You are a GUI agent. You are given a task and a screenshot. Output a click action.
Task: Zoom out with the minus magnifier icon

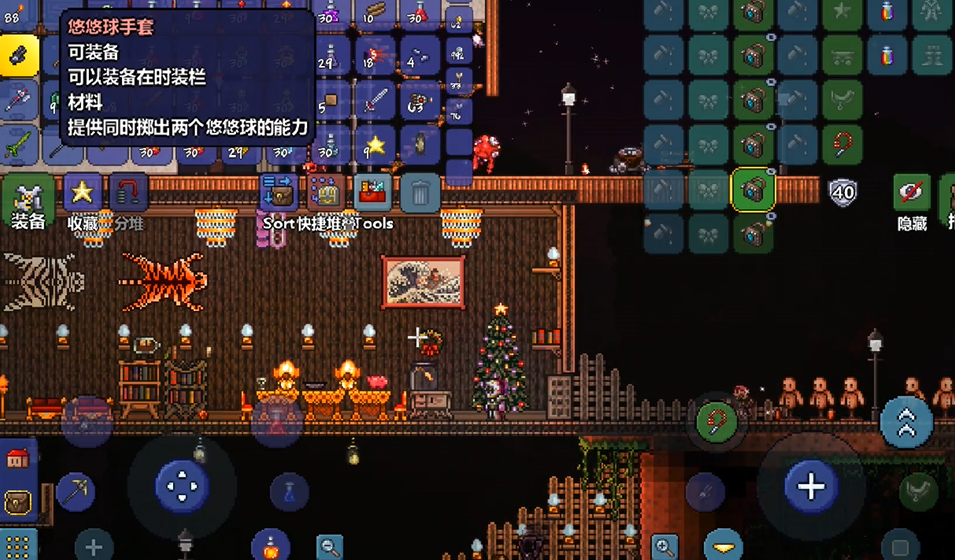click(x=330, y=546)
